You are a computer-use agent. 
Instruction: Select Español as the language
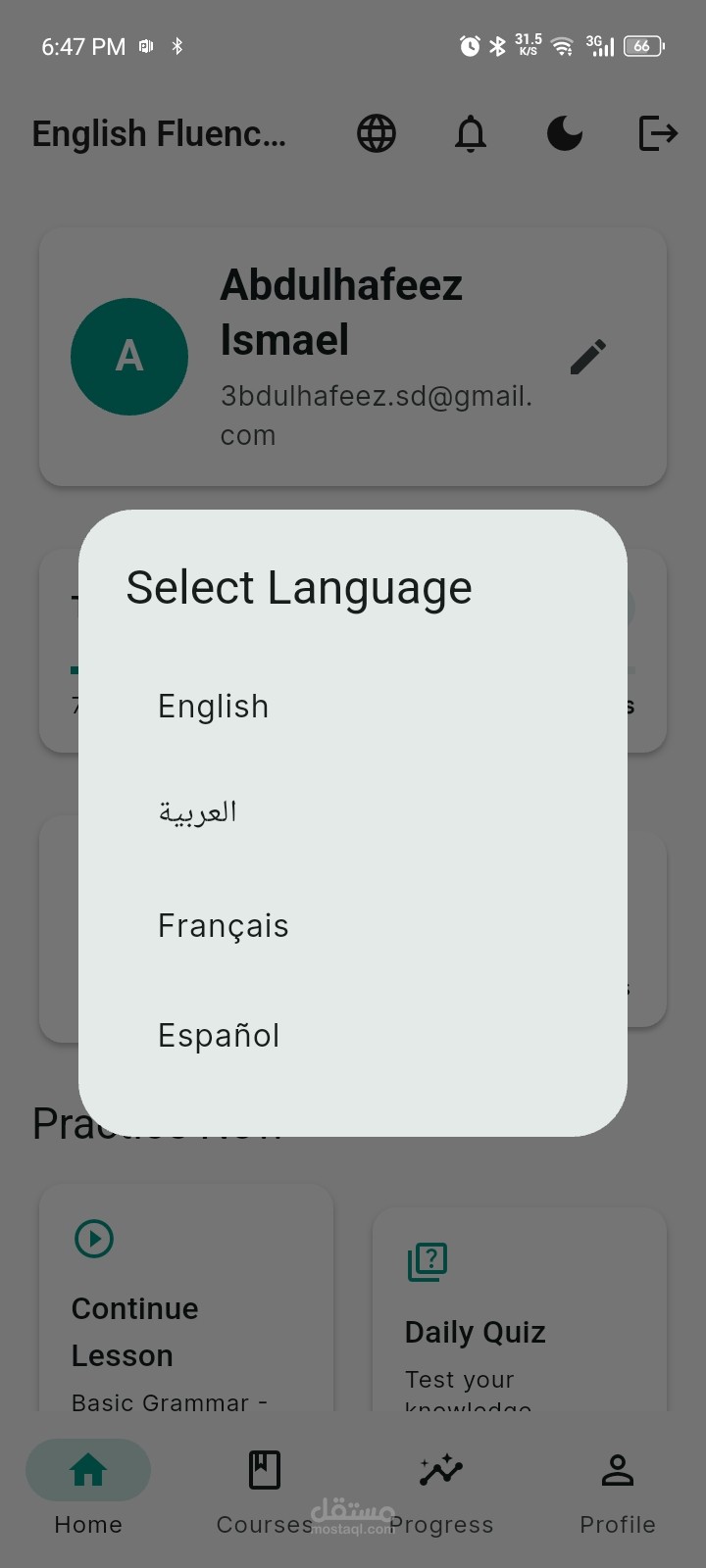(353, 1035)
